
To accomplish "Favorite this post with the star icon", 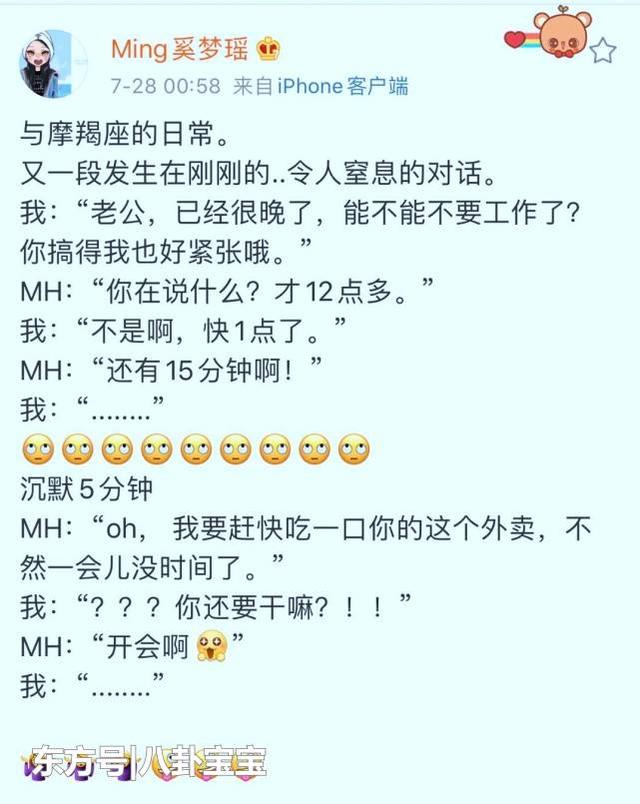I will 602,50.
